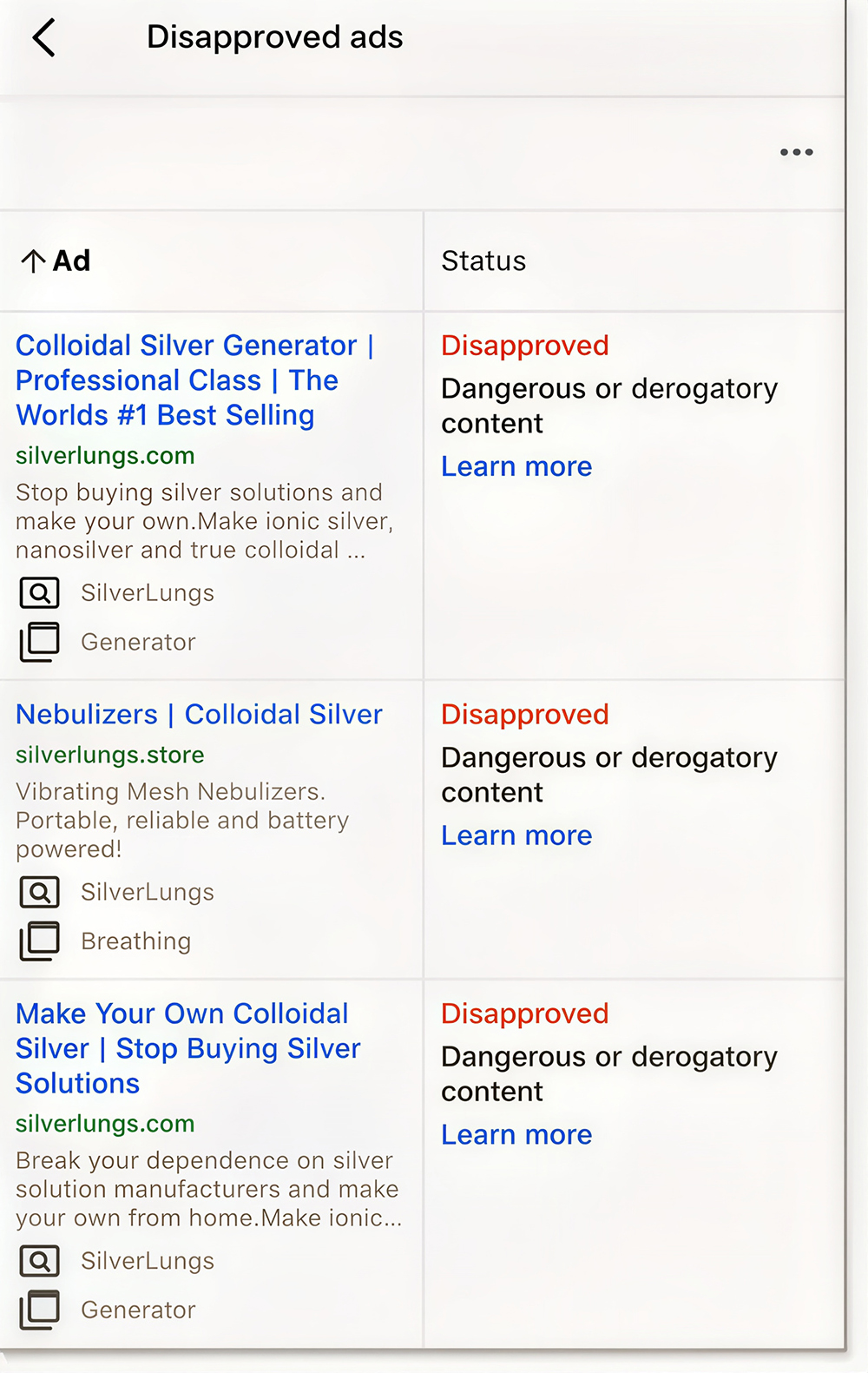868x1373 pixels.
Task: Click the pages icon beside Generator sitelink
Action: click(38, 642)
